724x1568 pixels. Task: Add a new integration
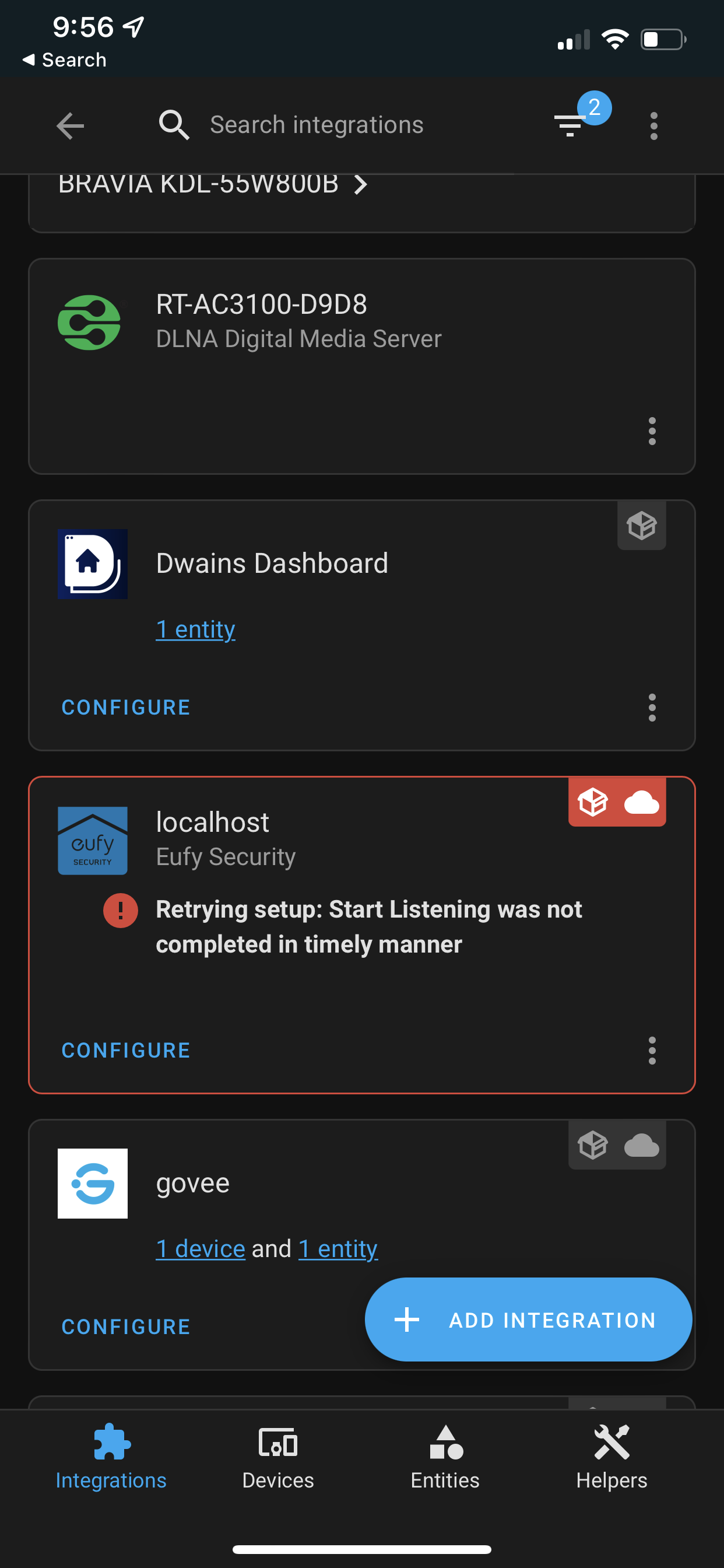[x=528, y=1319]
